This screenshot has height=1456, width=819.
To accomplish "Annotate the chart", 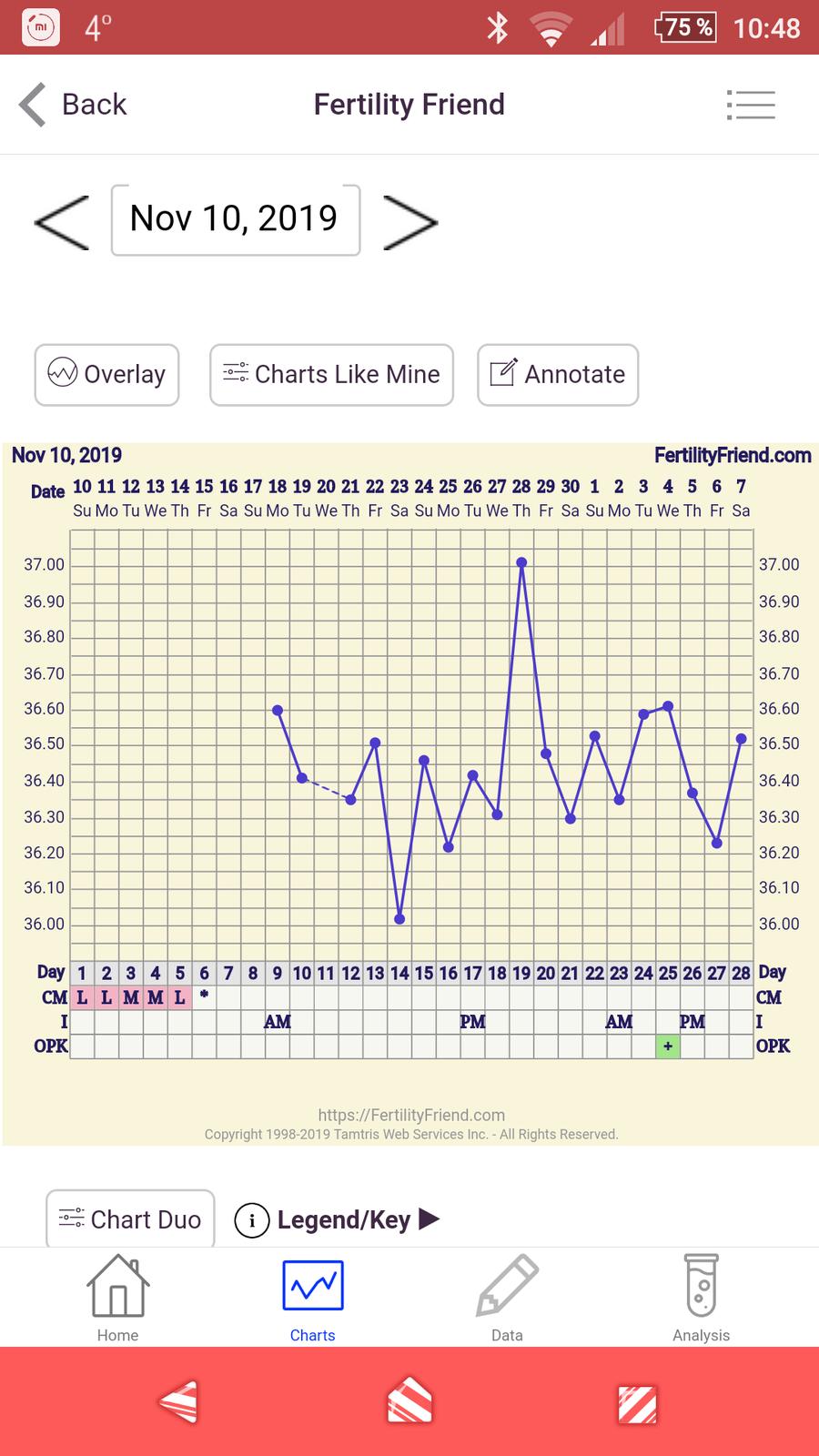I will pos(558,374).
